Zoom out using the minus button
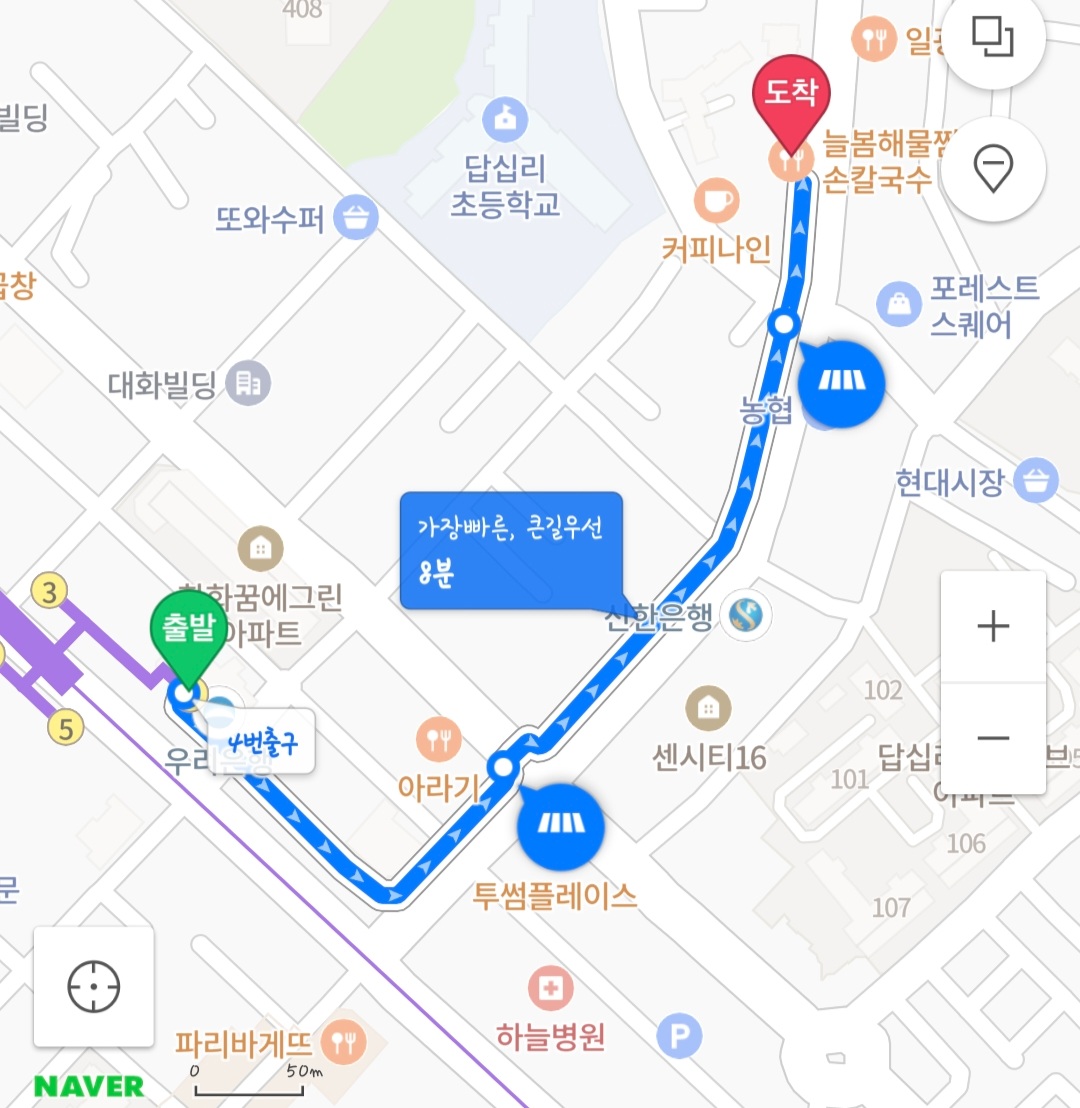Viewport: 1080px width, 1108px height. (993, 740)
